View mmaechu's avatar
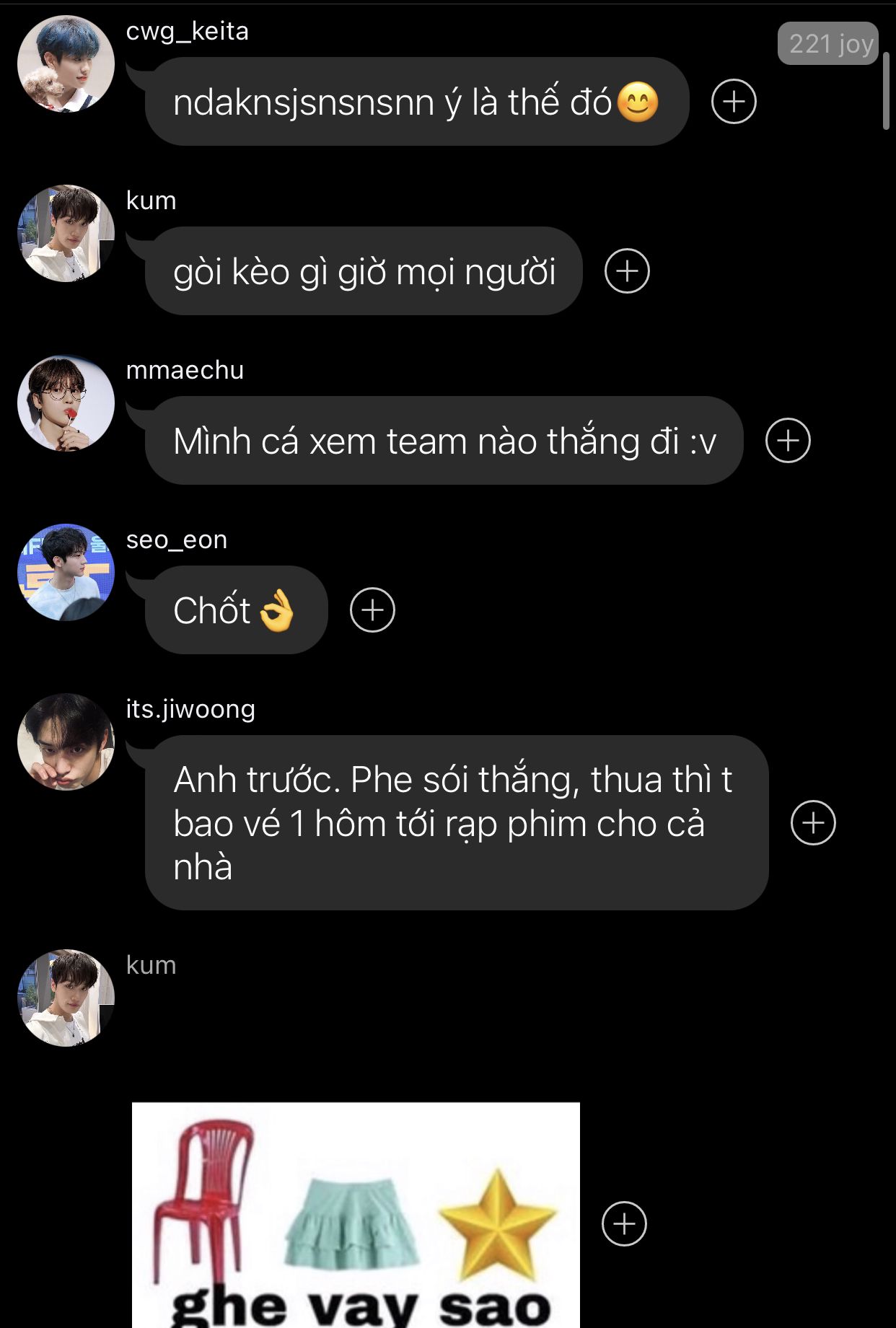896x1328 pixels. (66, 403)
